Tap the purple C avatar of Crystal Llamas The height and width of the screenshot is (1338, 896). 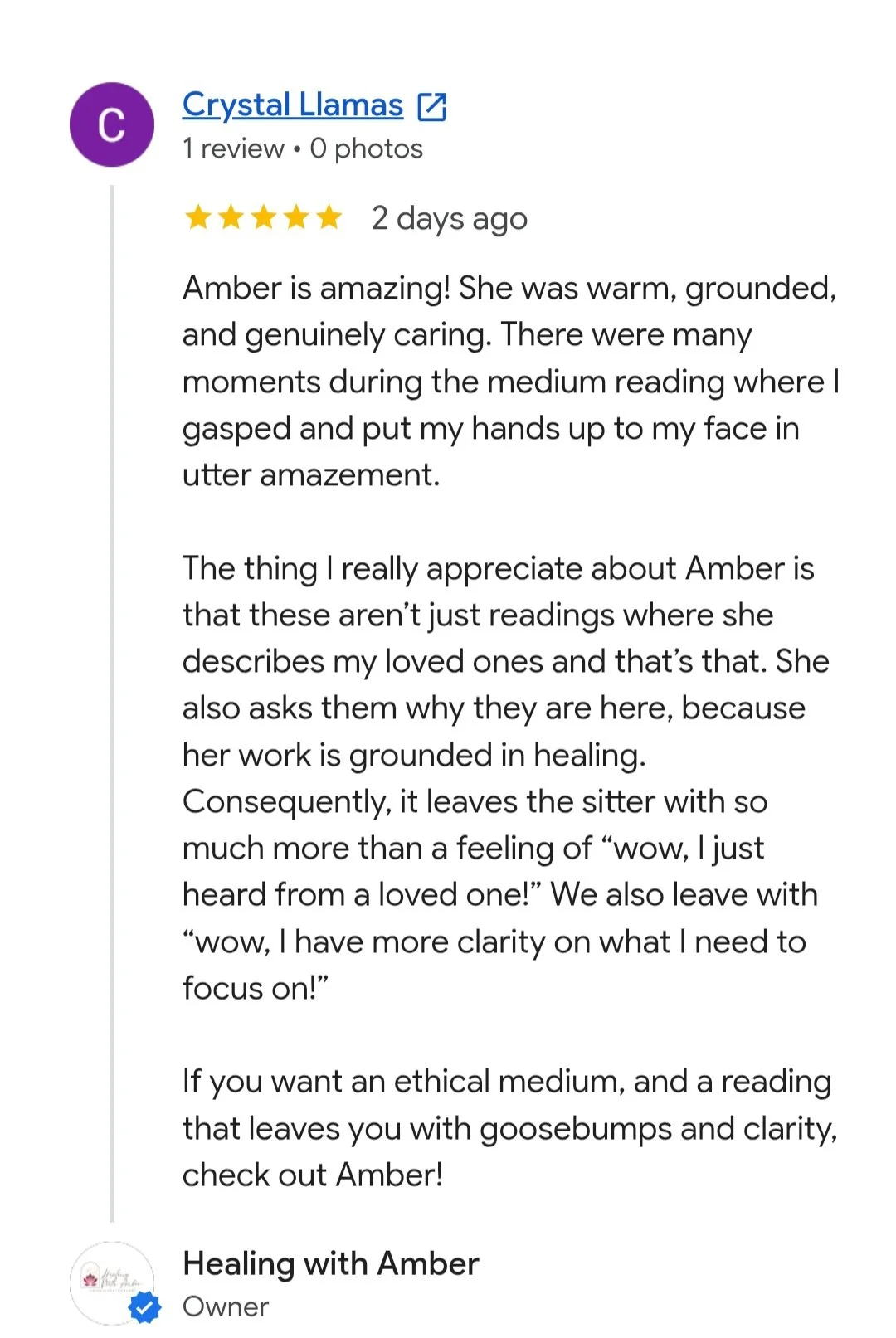tap(111, 124)
